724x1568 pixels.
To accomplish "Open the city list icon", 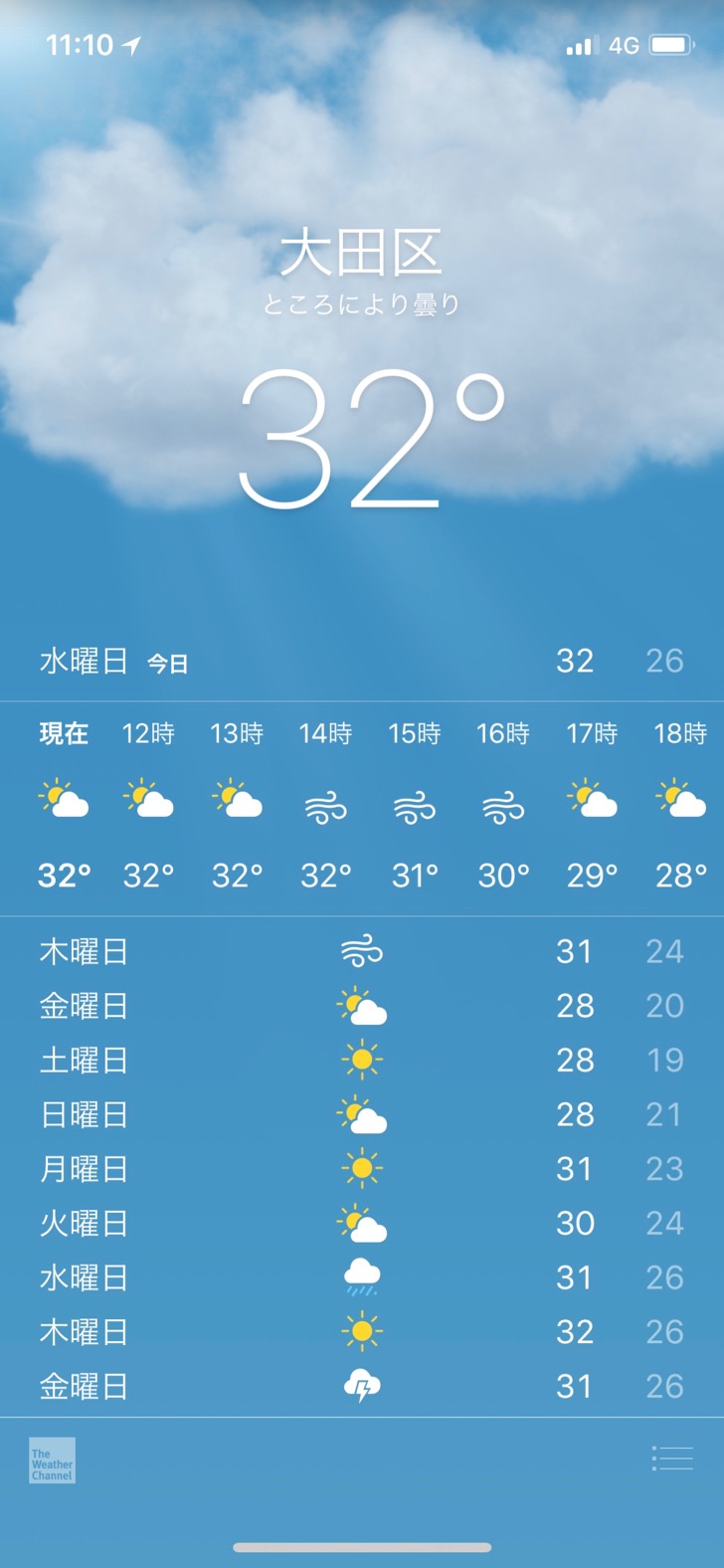I will (672, 1459).
